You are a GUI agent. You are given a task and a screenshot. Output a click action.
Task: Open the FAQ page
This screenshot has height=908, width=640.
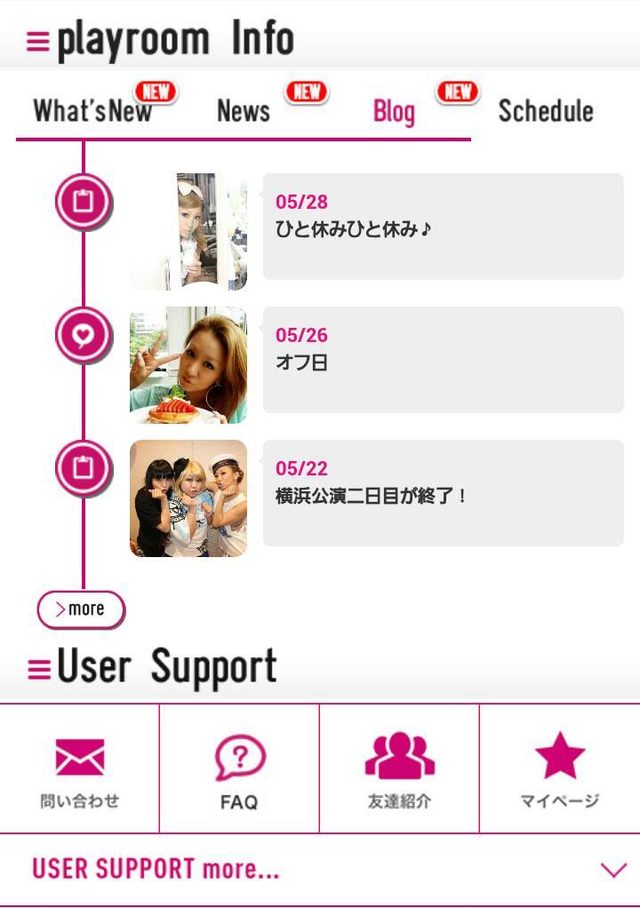(239, 769)
